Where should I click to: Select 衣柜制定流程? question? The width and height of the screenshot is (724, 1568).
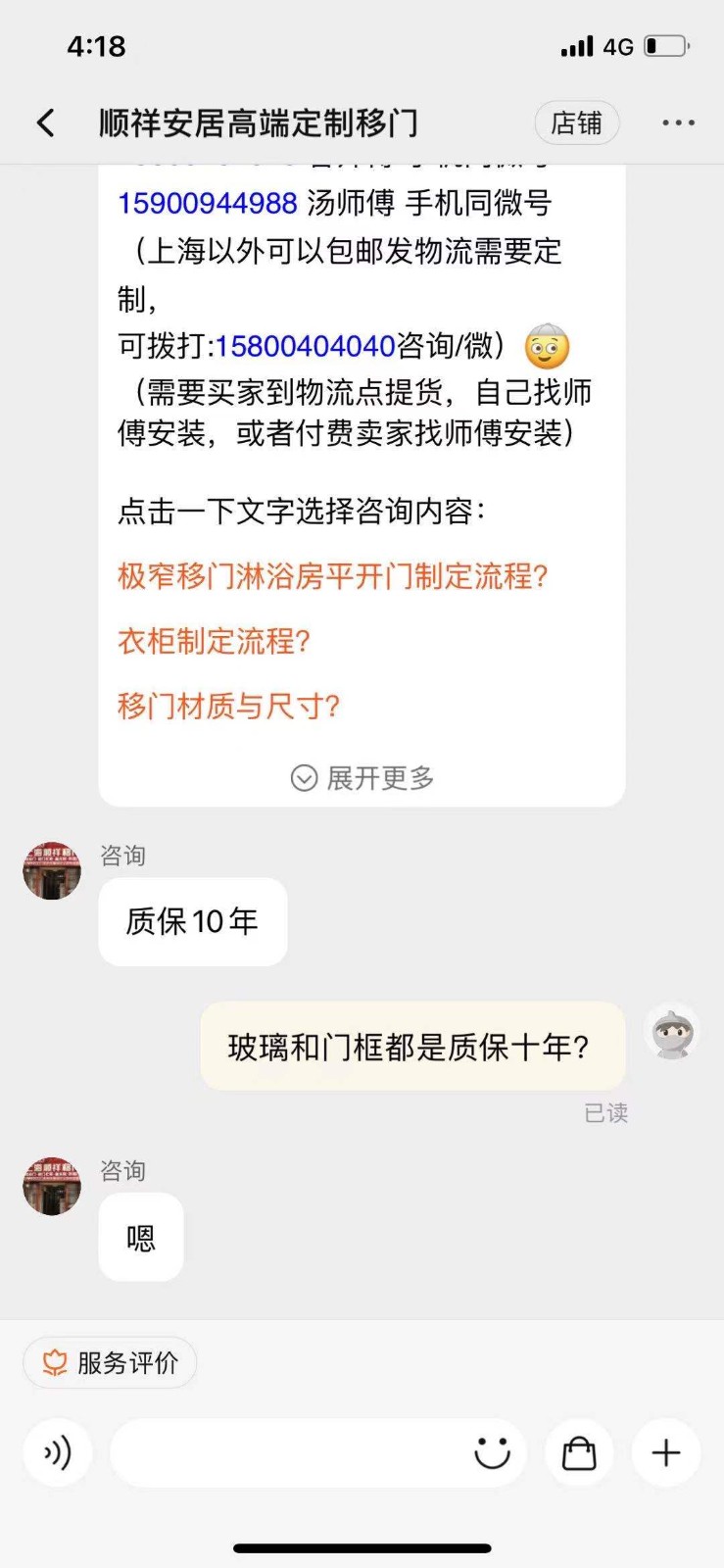click(x=214, y=642)
